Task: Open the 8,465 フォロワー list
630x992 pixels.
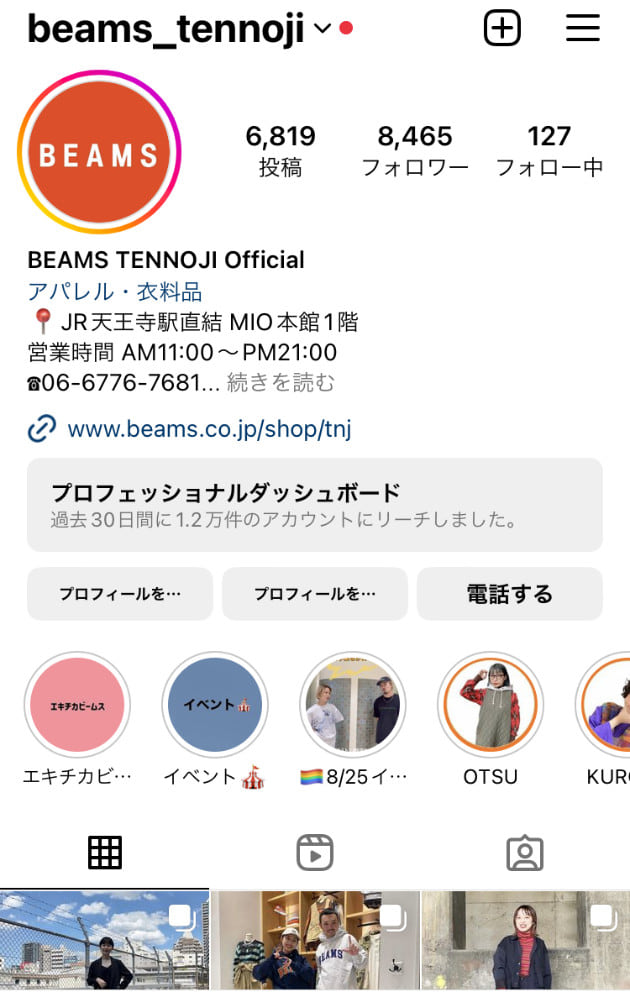Action: [414, 150]
